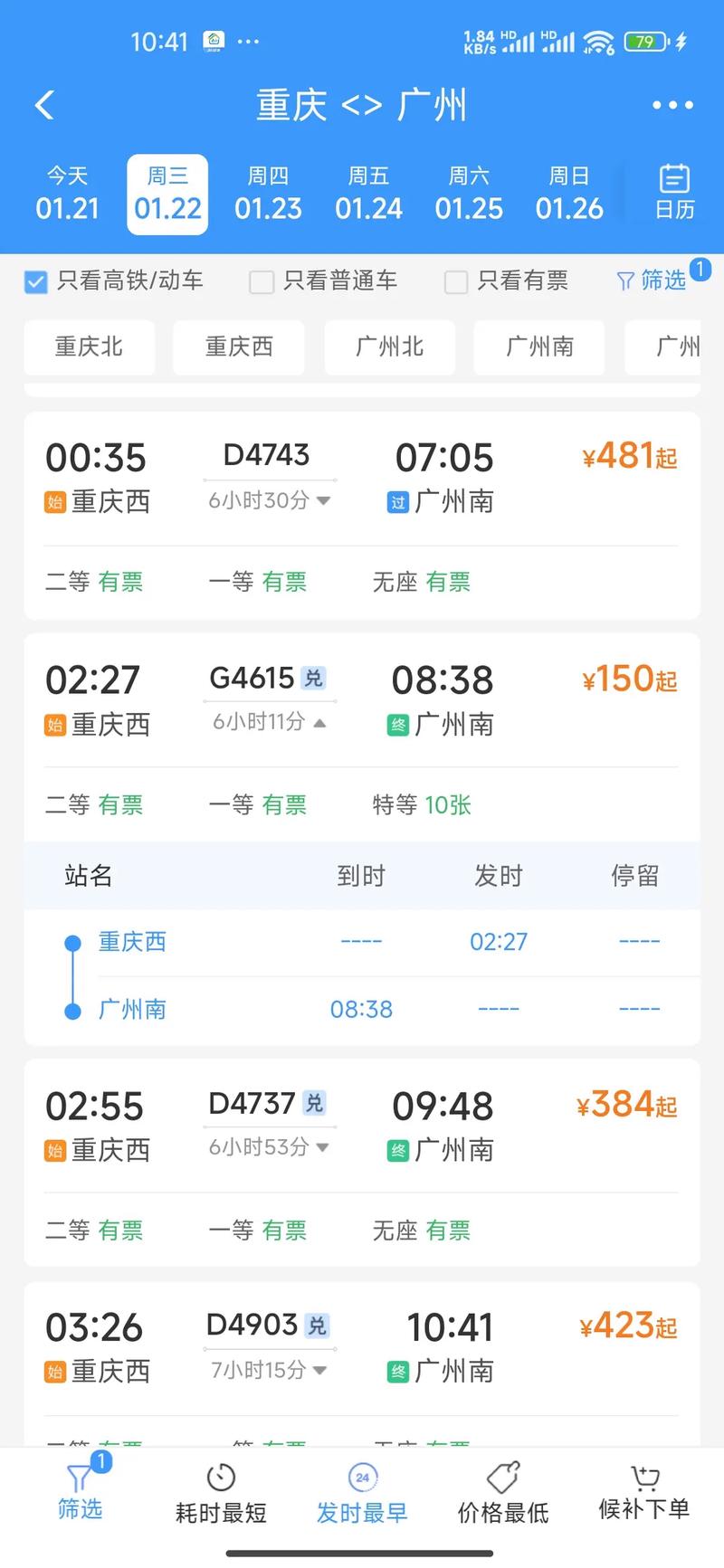
Task: Check the 只看有票 checkbox
Action: point(456,281)
